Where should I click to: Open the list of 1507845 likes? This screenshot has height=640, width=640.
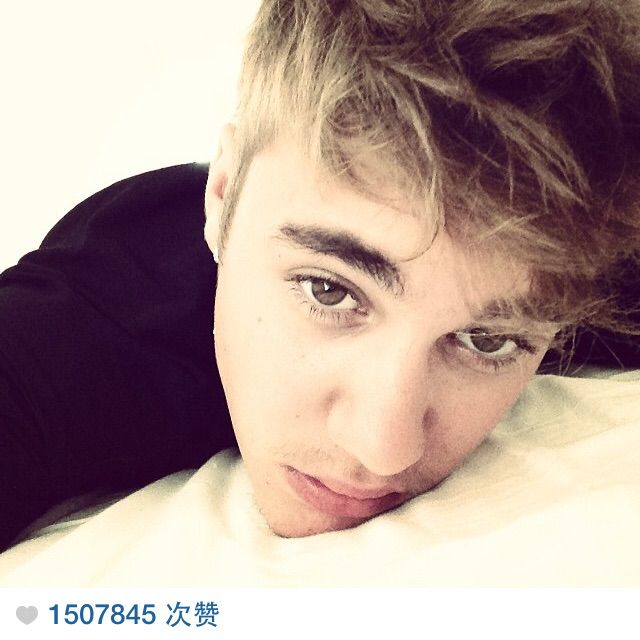coord(132,614)
